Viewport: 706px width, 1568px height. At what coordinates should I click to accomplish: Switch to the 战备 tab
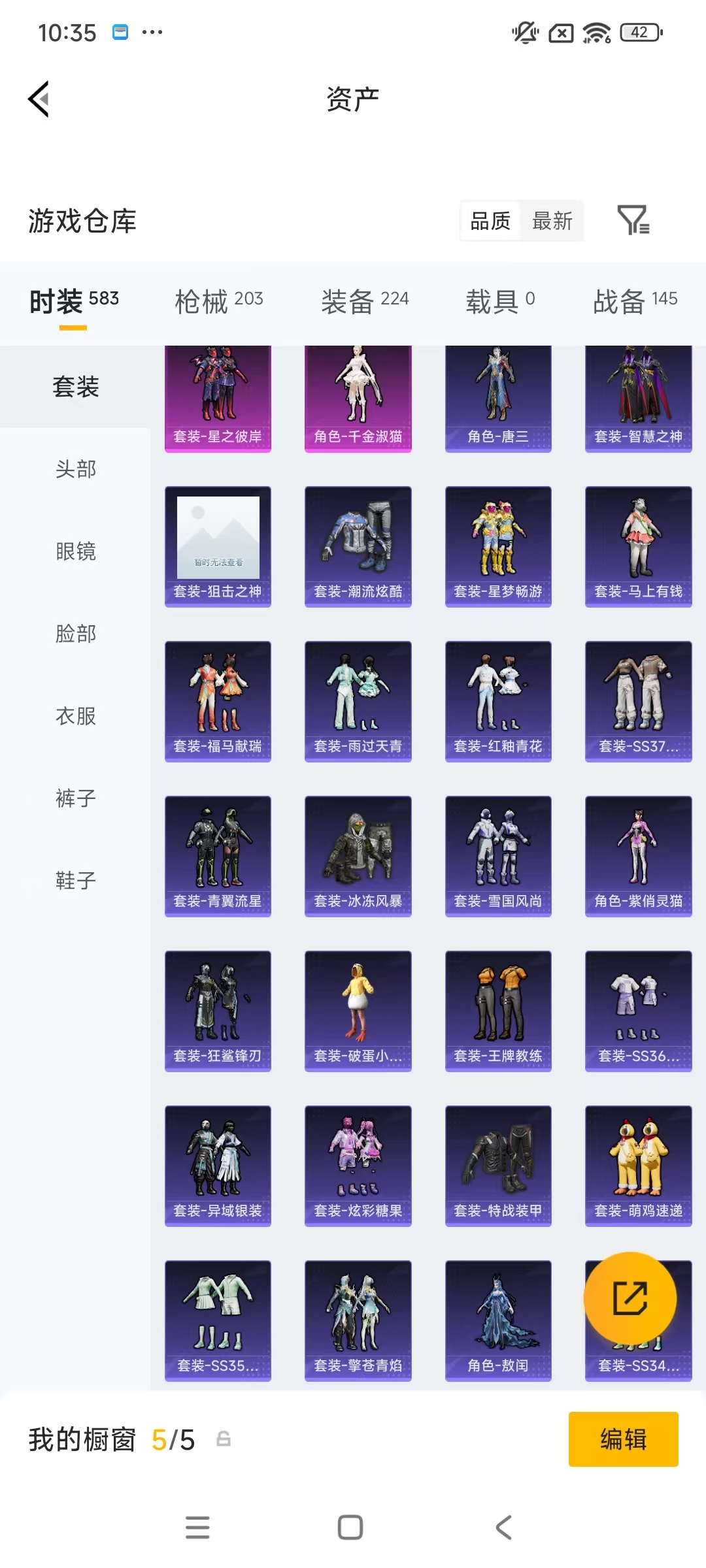(635, 302)
